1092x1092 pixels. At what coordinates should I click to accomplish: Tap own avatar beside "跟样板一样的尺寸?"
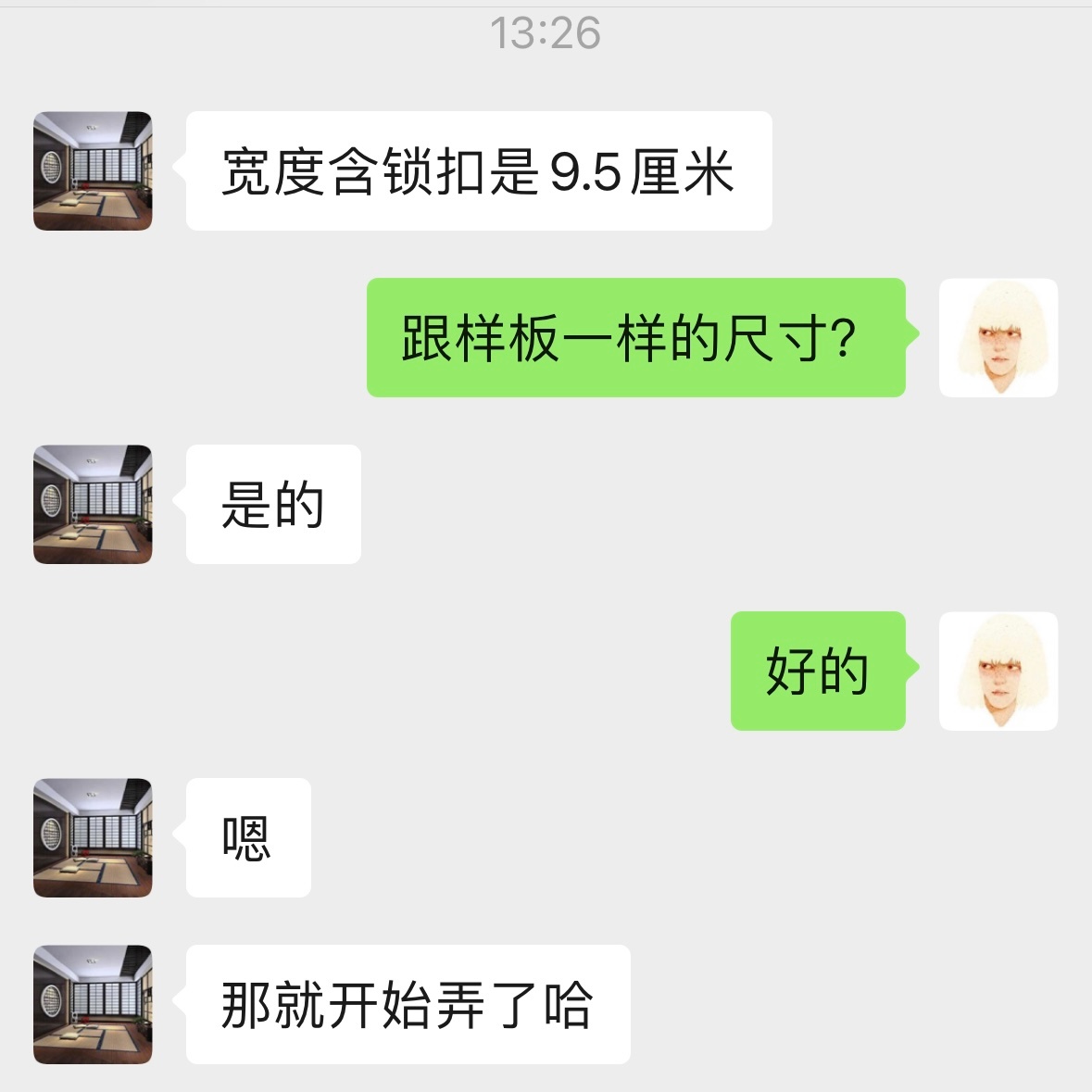pos(998,338)
